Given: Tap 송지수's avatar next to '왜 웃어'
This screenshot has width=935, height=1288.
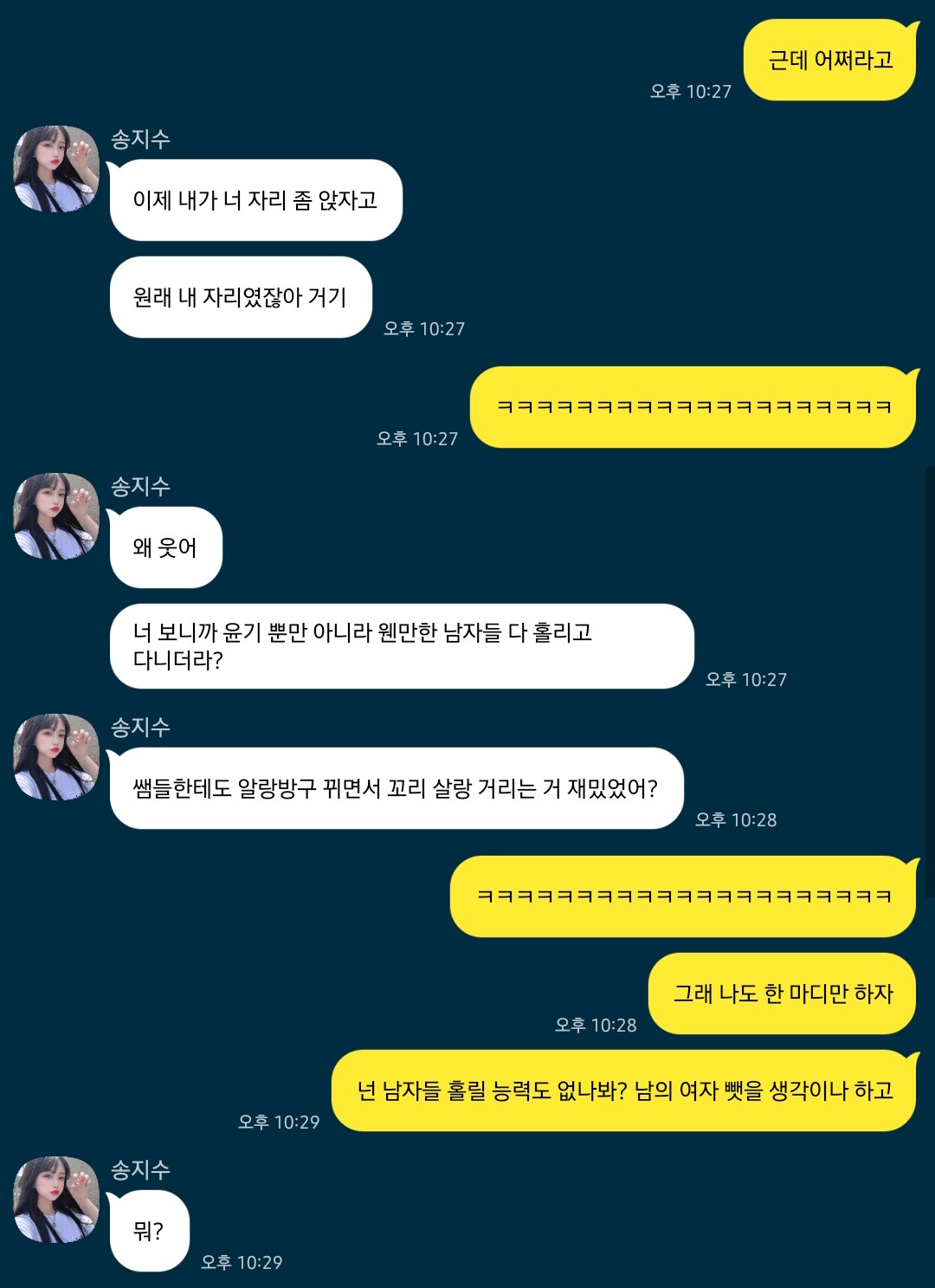Looking at the screenshot, I should (56, 516).
